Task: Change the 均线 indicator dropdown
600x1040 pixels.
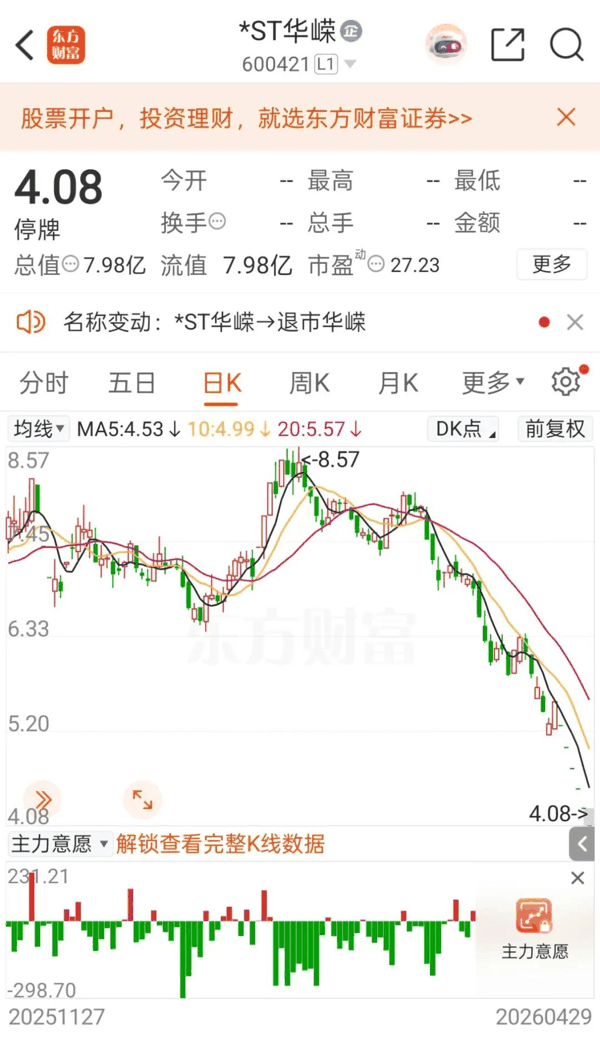Action: [38, 429]
